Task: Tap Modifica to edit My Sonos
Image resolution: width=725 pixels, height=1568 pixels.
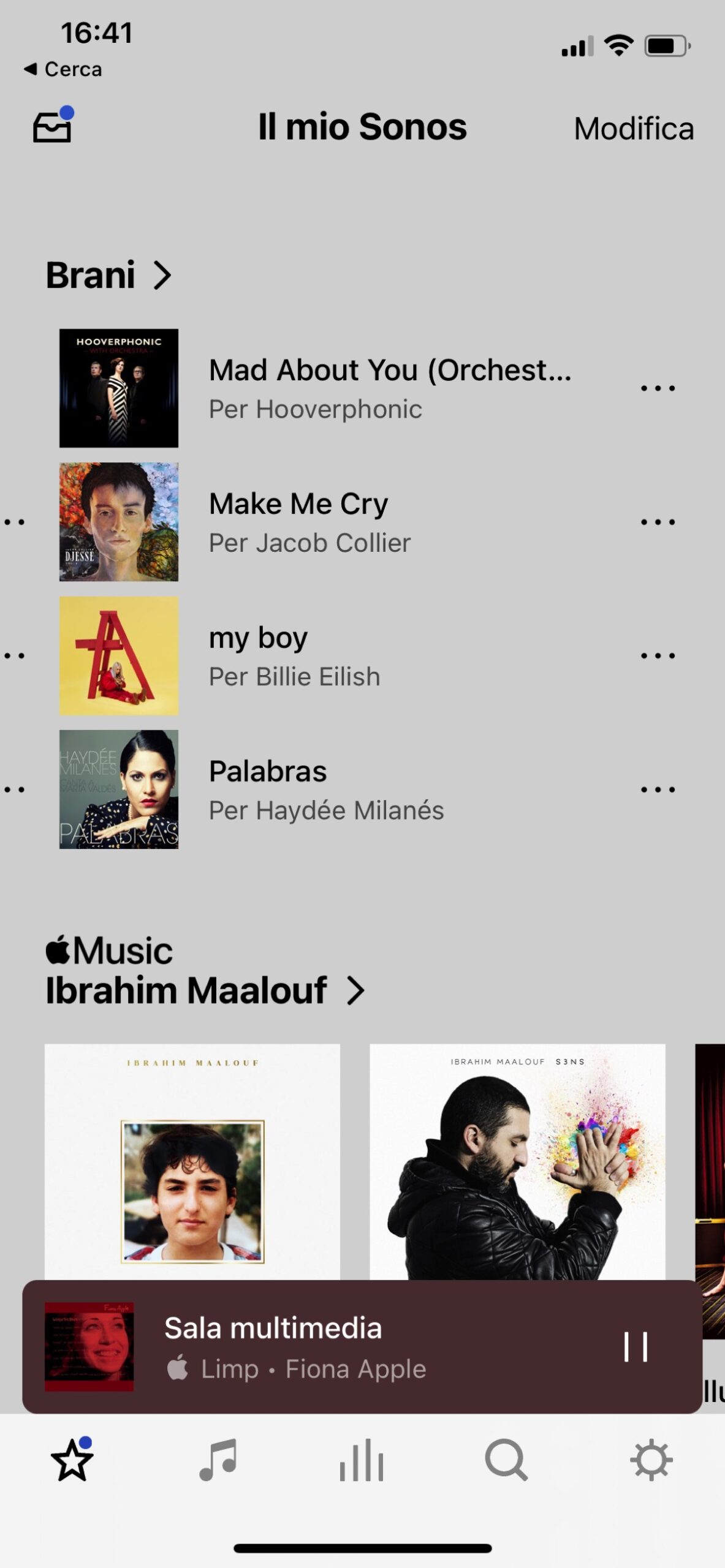Action: click(633, 129)
